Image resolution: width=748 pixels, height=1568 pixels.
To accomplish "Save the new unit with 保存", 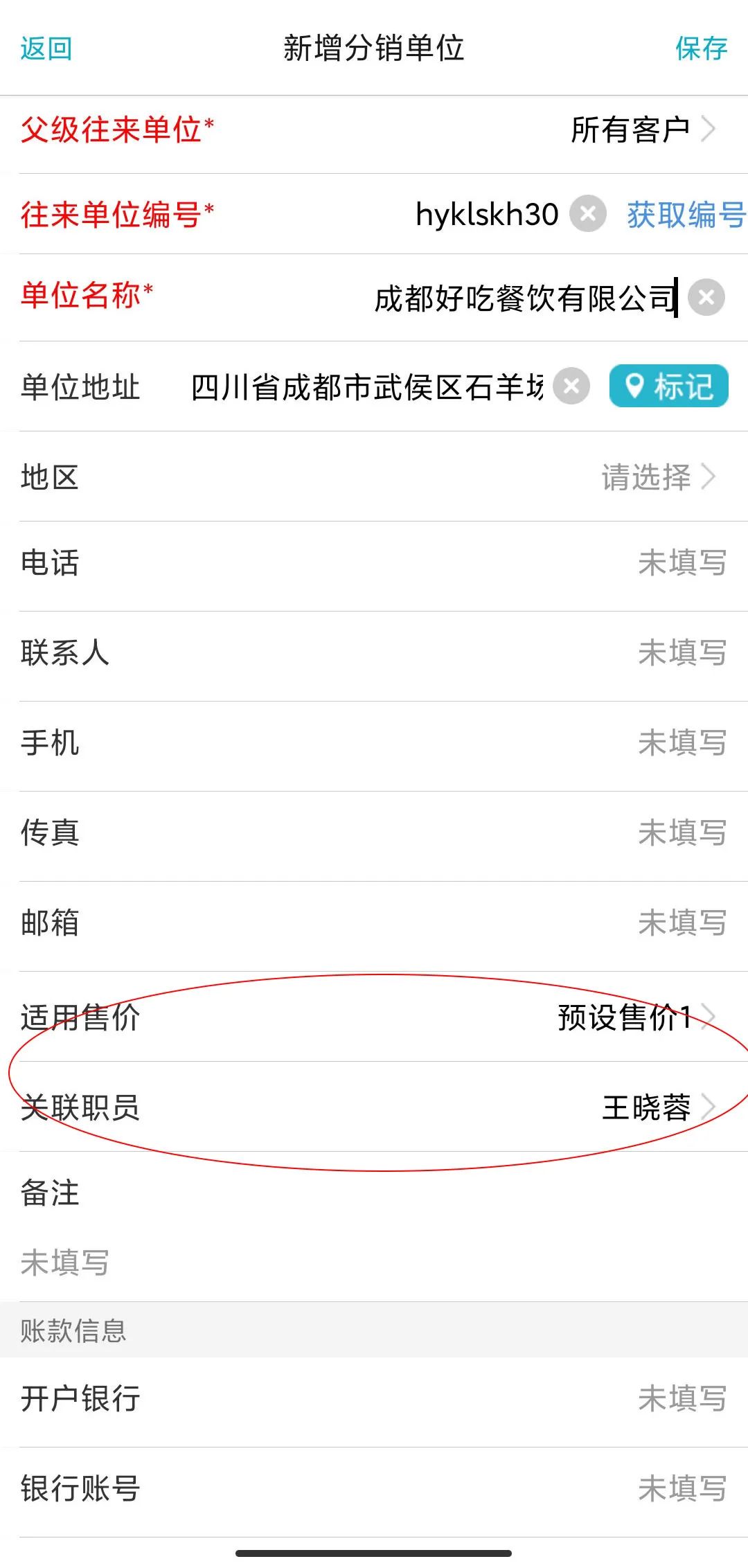I will click(701, 48).
